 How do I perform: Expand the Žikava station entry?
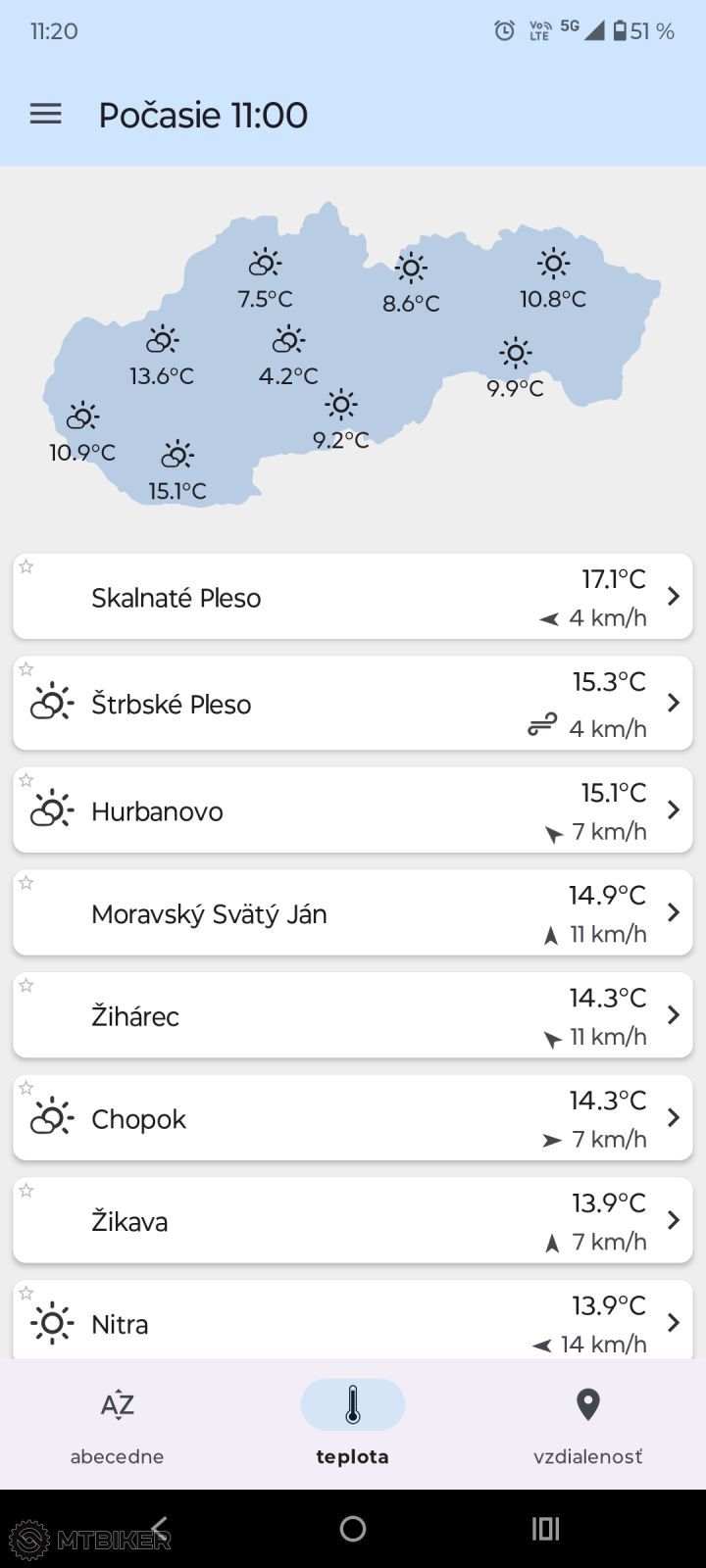(673, 1220)
